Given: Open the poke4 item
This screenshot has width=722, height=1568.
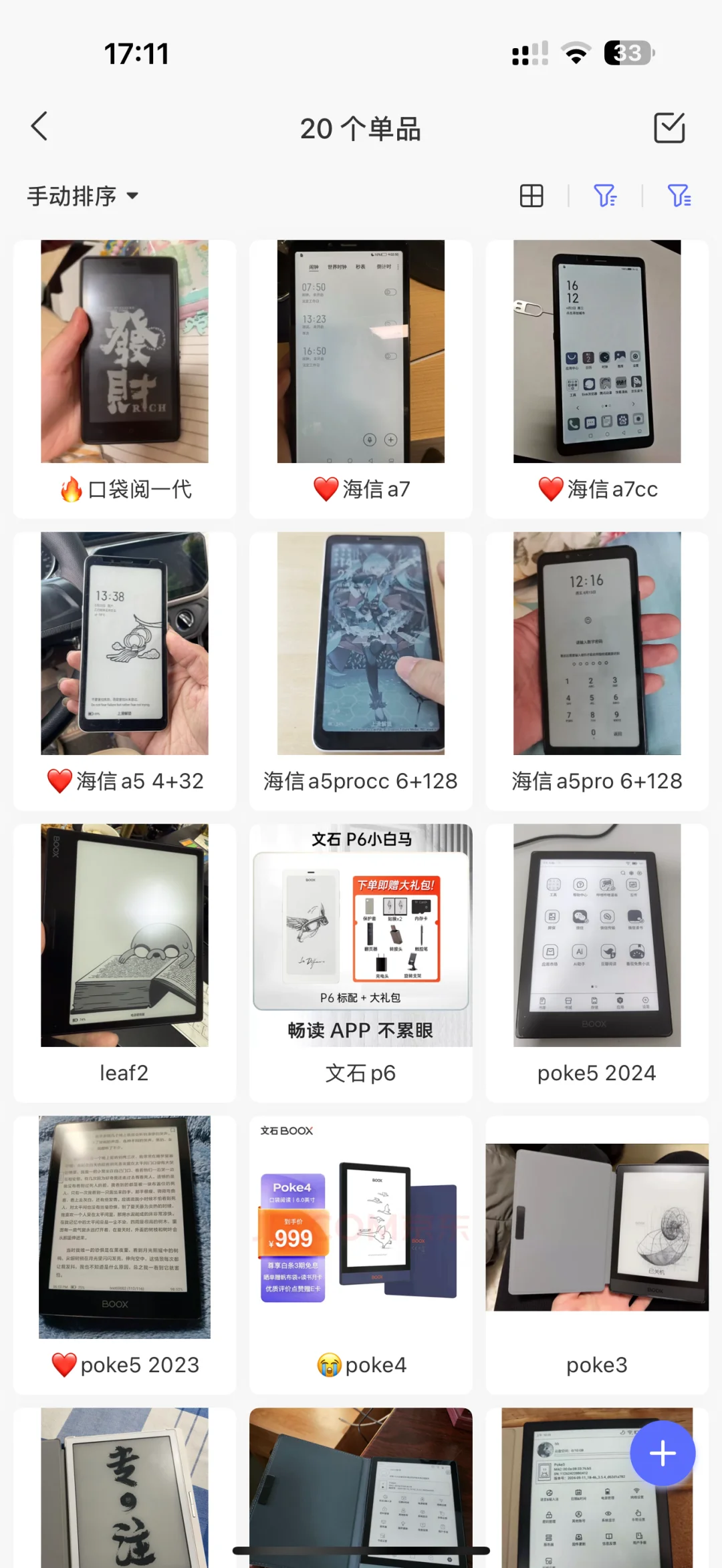Looking at the screenshot, I should coord(361,1253).
